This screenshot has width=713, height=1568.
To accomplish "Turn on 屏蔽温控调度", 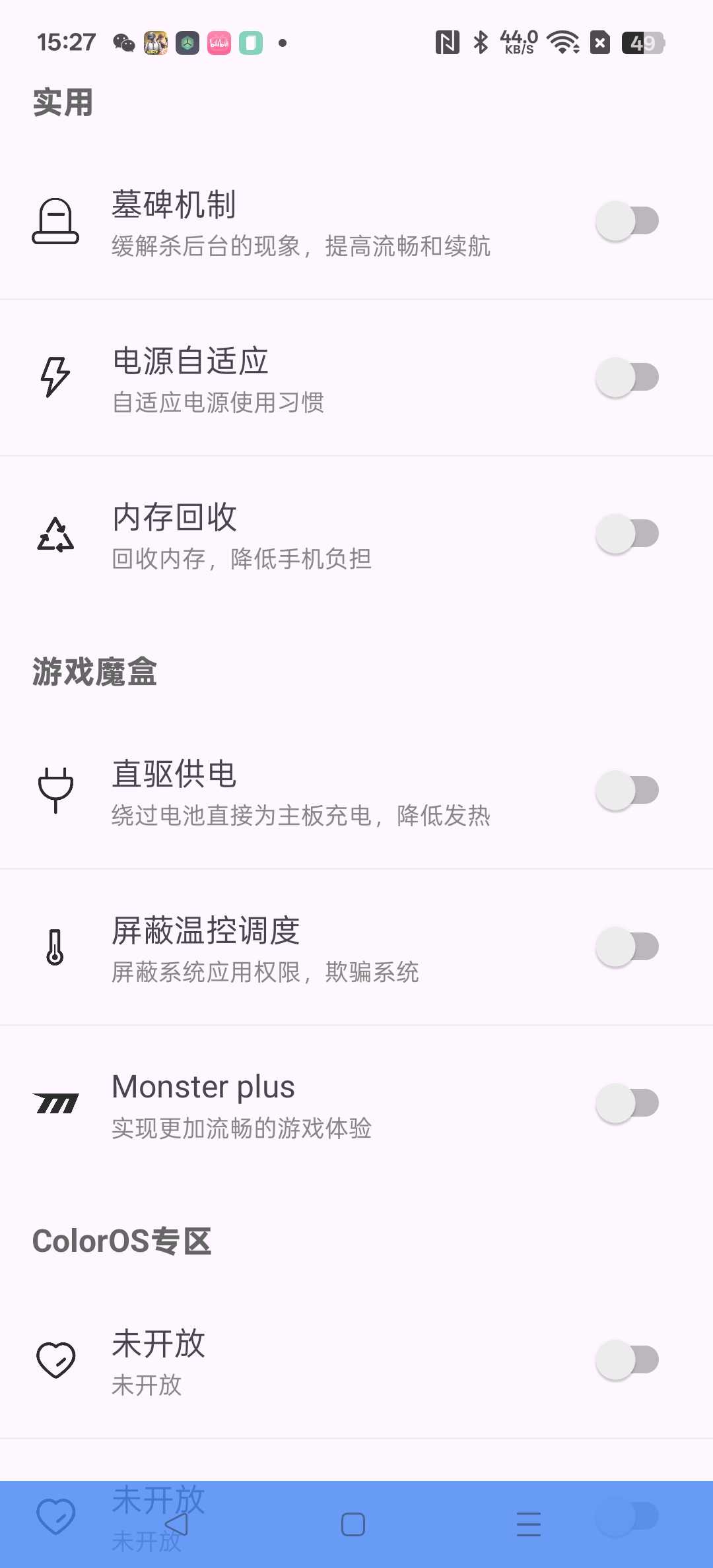I will (x=627, y=947).
